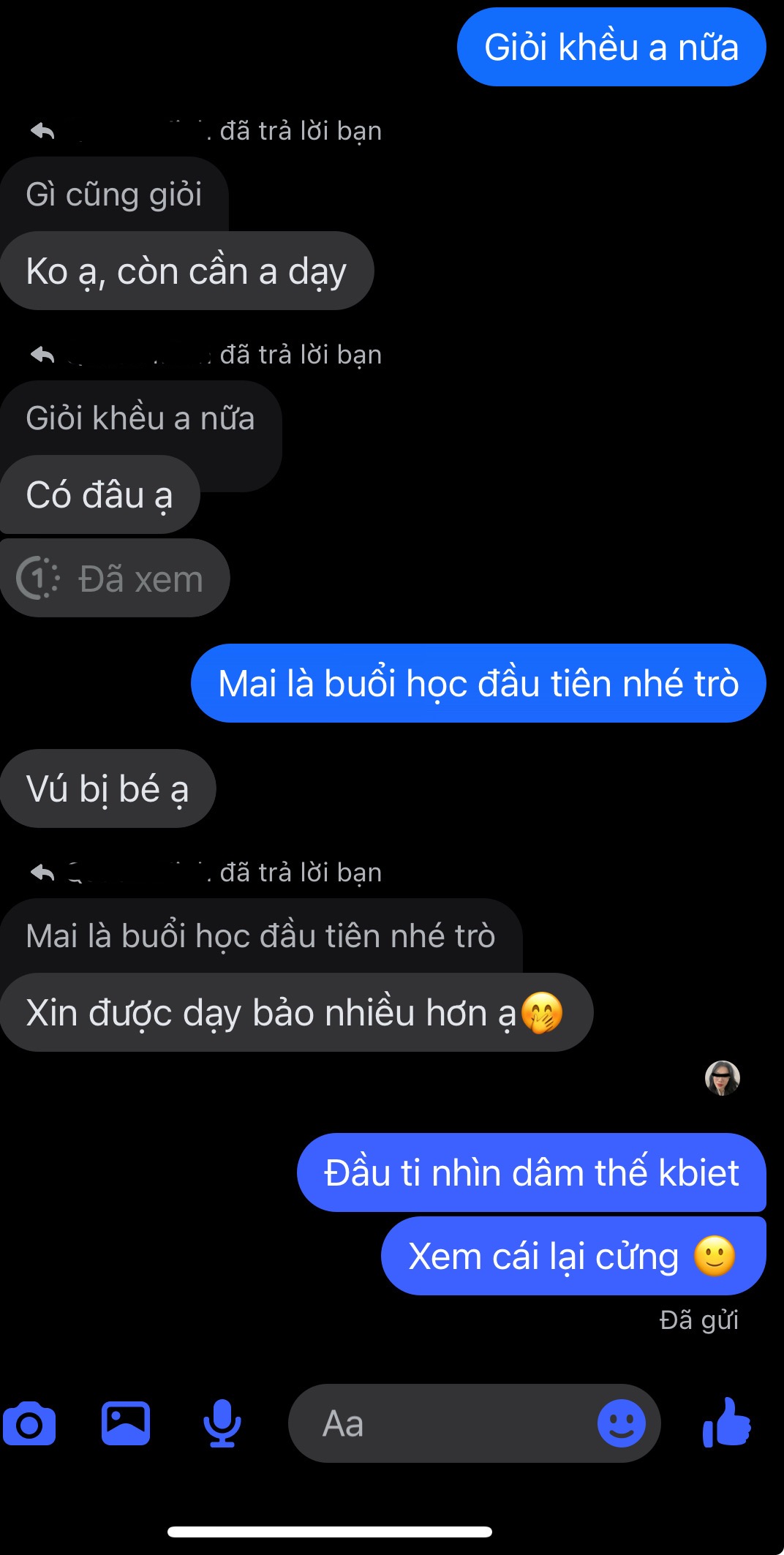Open the emoji picker in the message box
This screenshot has width=784, height=1555.
tap(621, 1423)
